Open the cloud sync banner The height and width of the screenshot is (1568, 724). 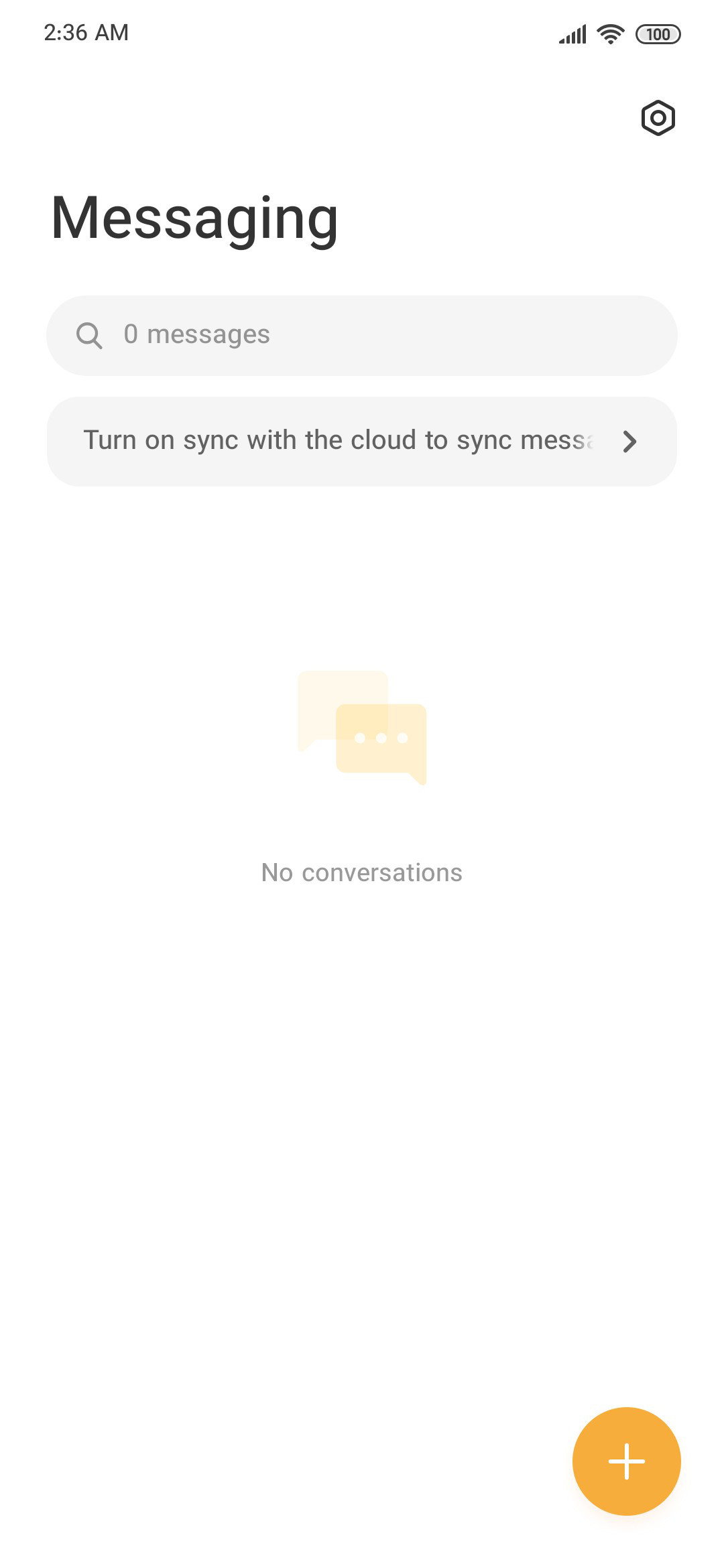point(362,442)
